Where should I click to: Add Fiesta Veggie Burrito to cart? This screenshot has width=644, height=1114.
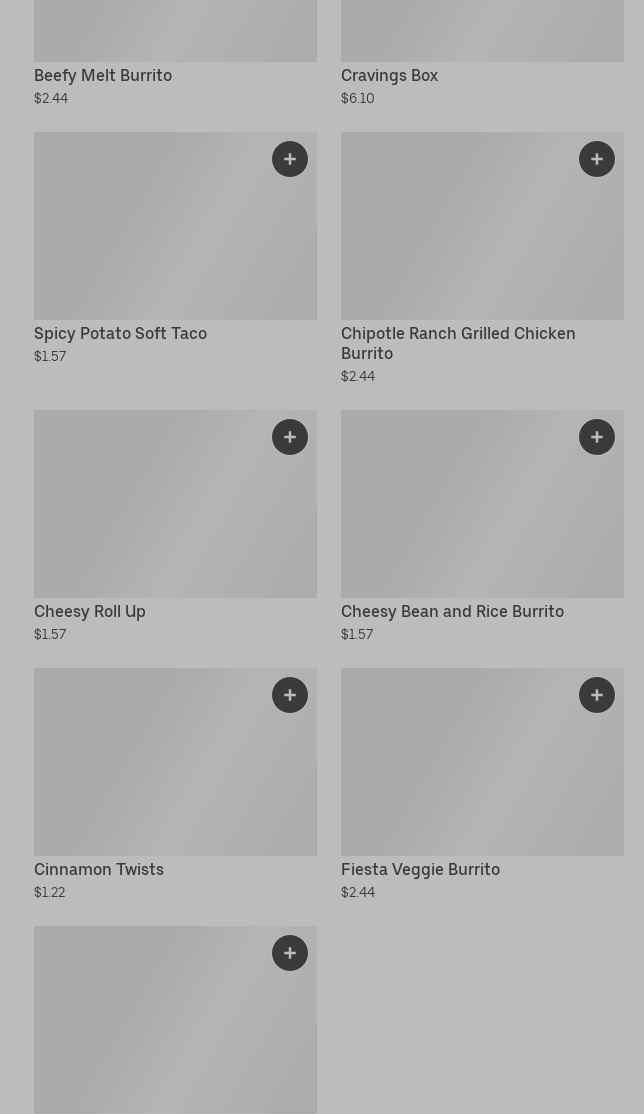(x=597, y=695)
